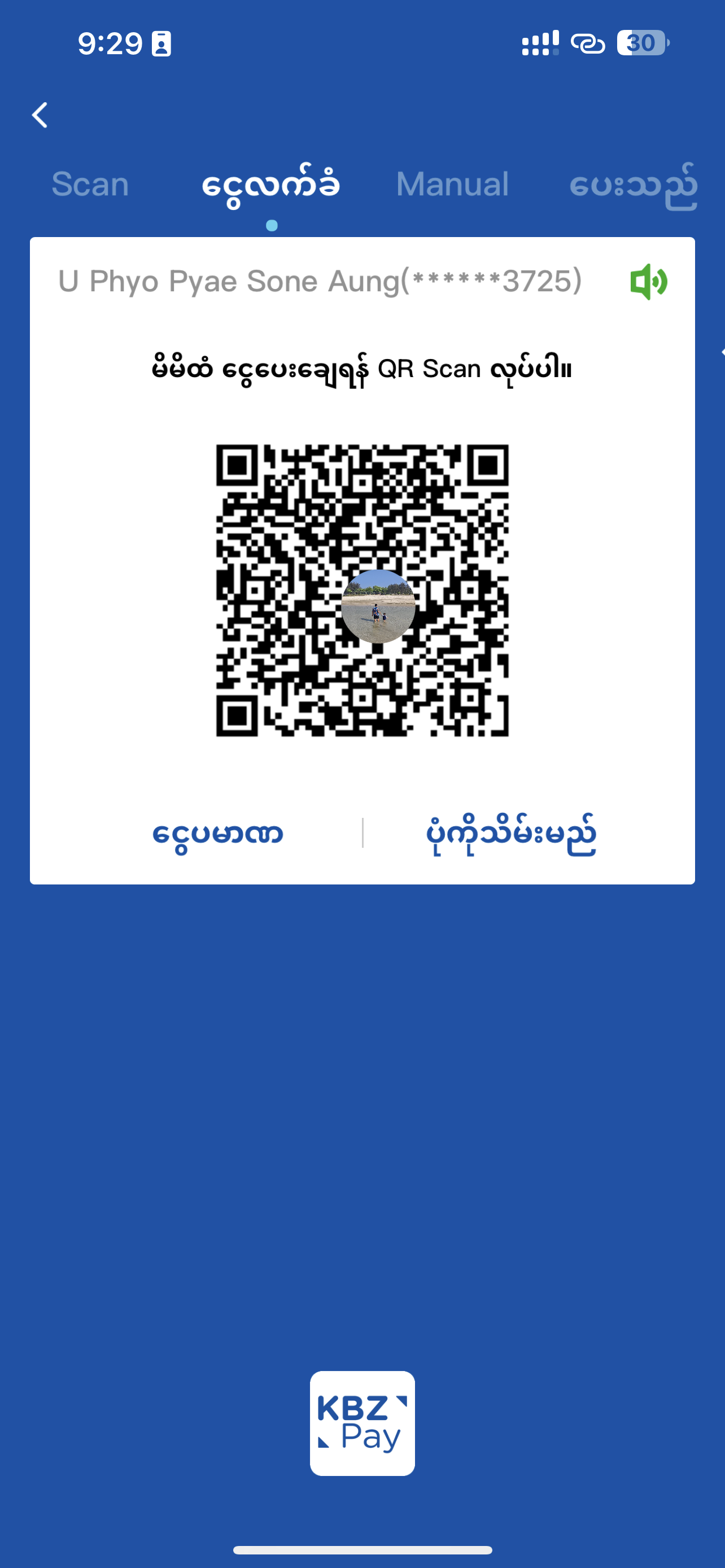Open the Manual tab
This screenshot has width=725, height=1568.
[452, 185]
